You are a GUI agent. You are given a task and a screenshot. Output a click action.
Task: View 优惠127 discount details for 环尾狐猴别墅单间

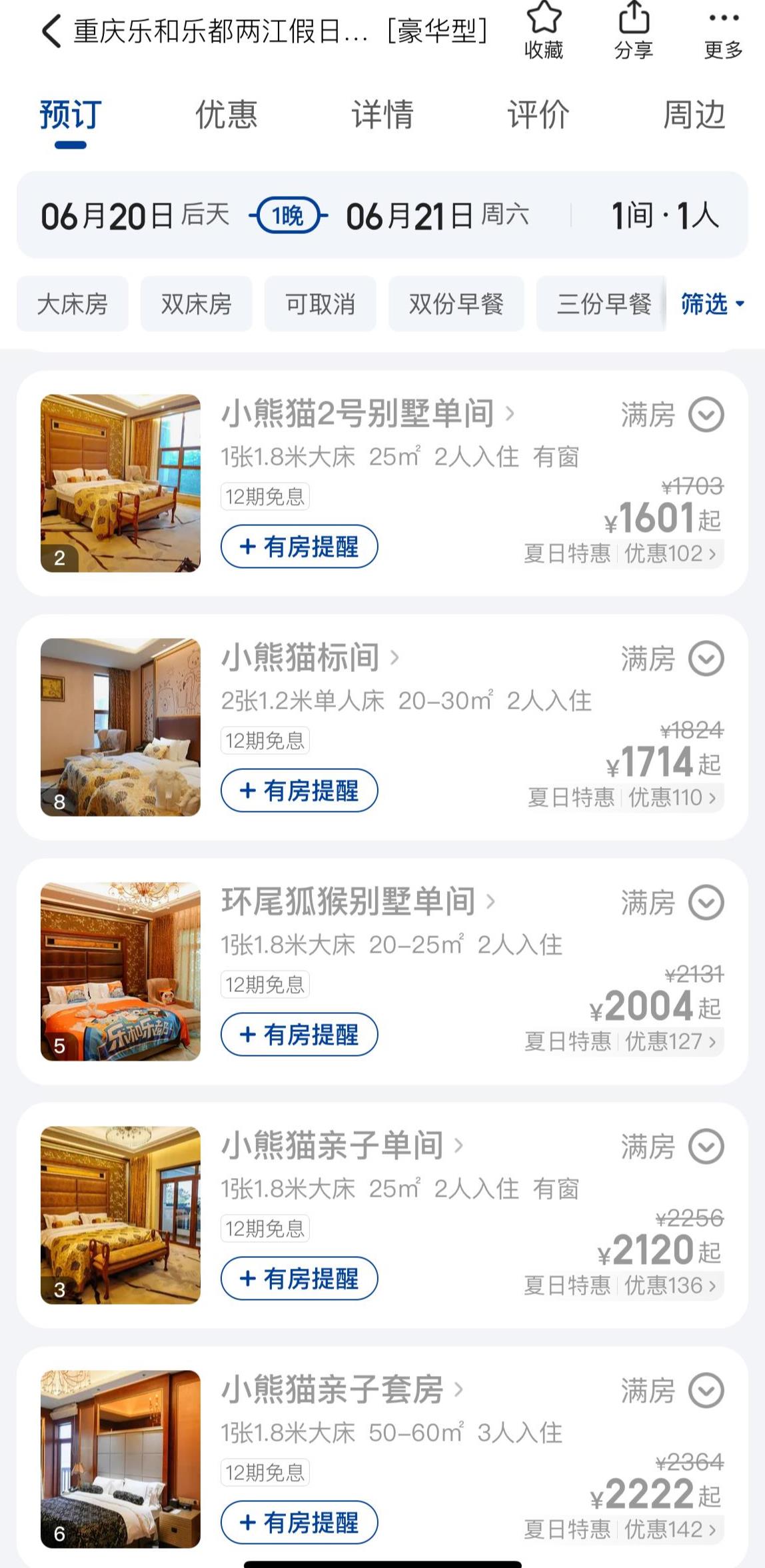[670, 1041]
